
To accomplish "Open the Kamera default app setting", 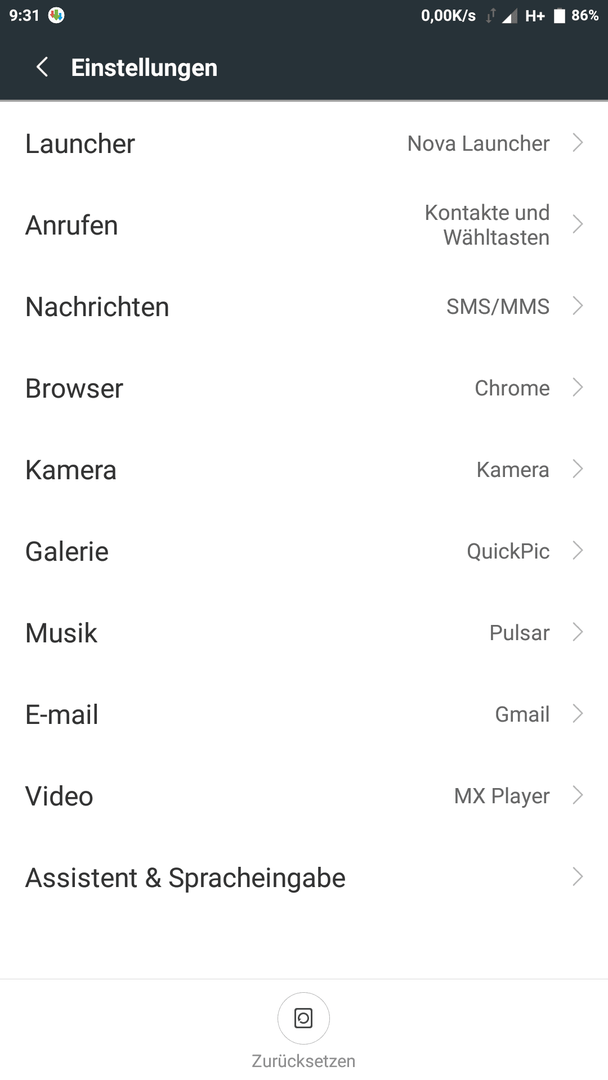I will tap(304, 470).
